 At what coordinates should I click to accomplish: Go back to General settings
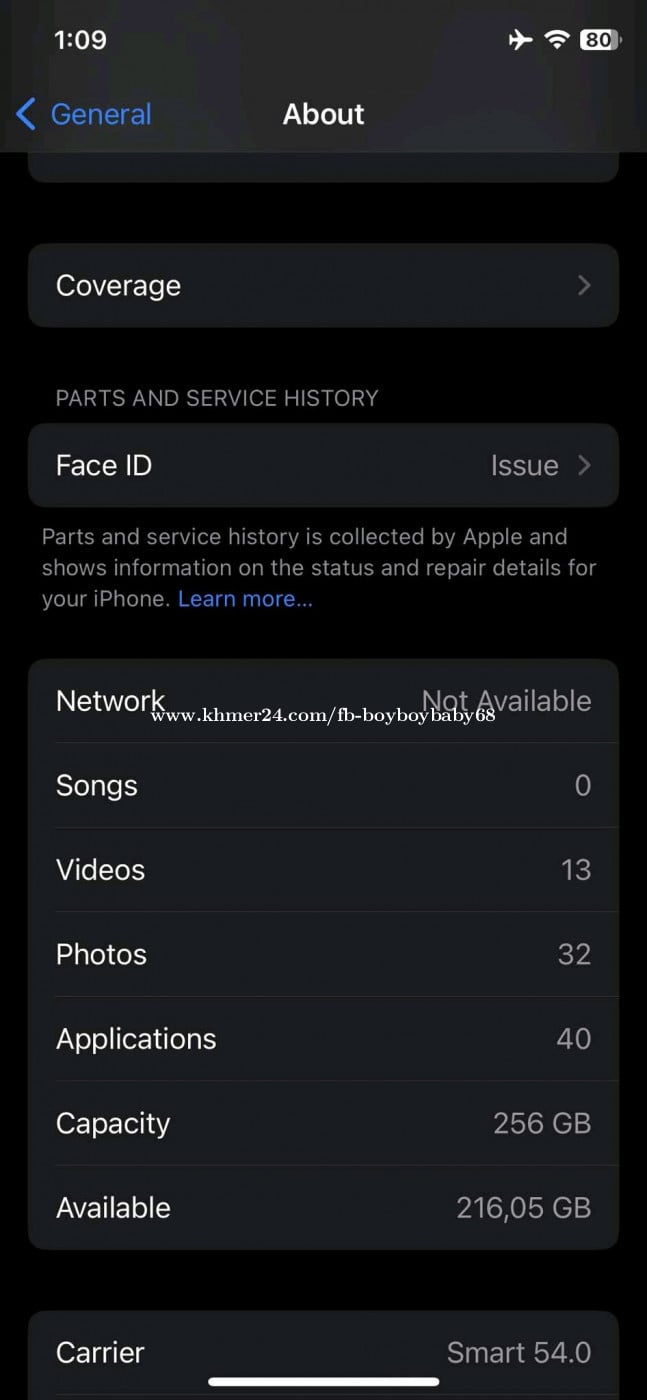point(84,114)
